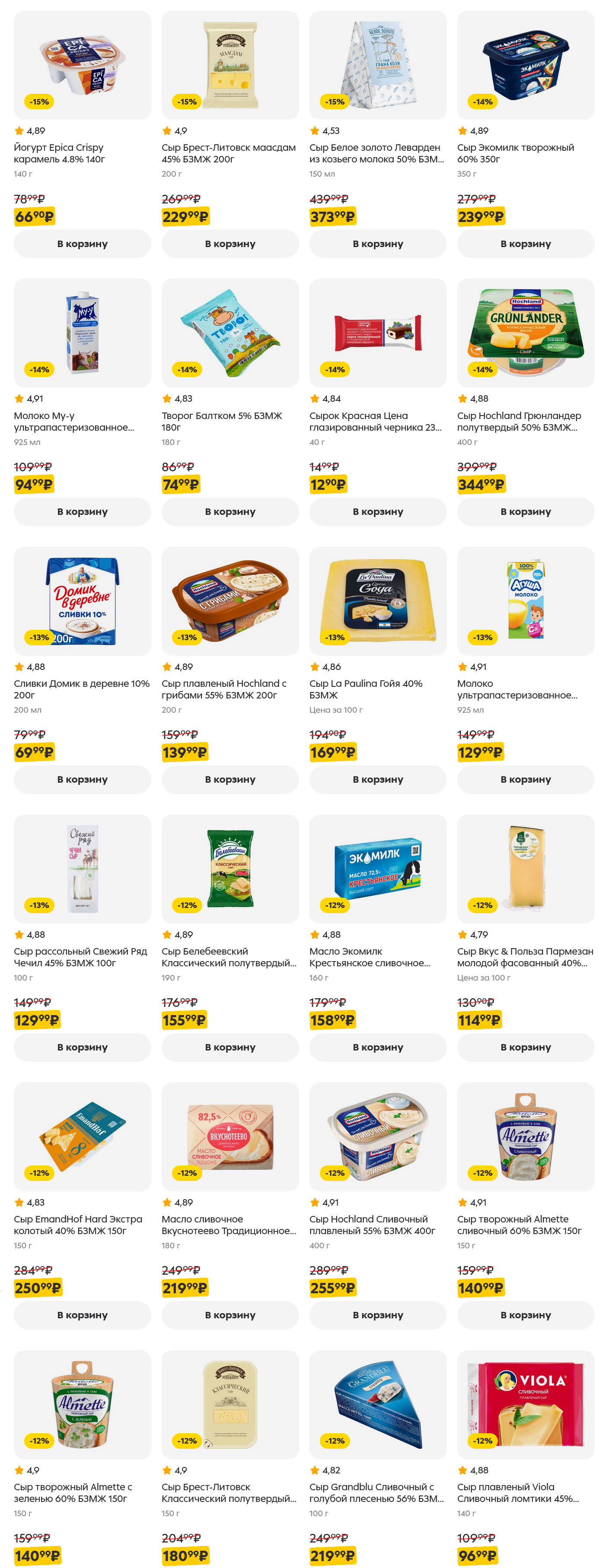The image size is (599, 1568).
Task: Add Творог Балтком 5% to cart
Action: click(229, 511)
